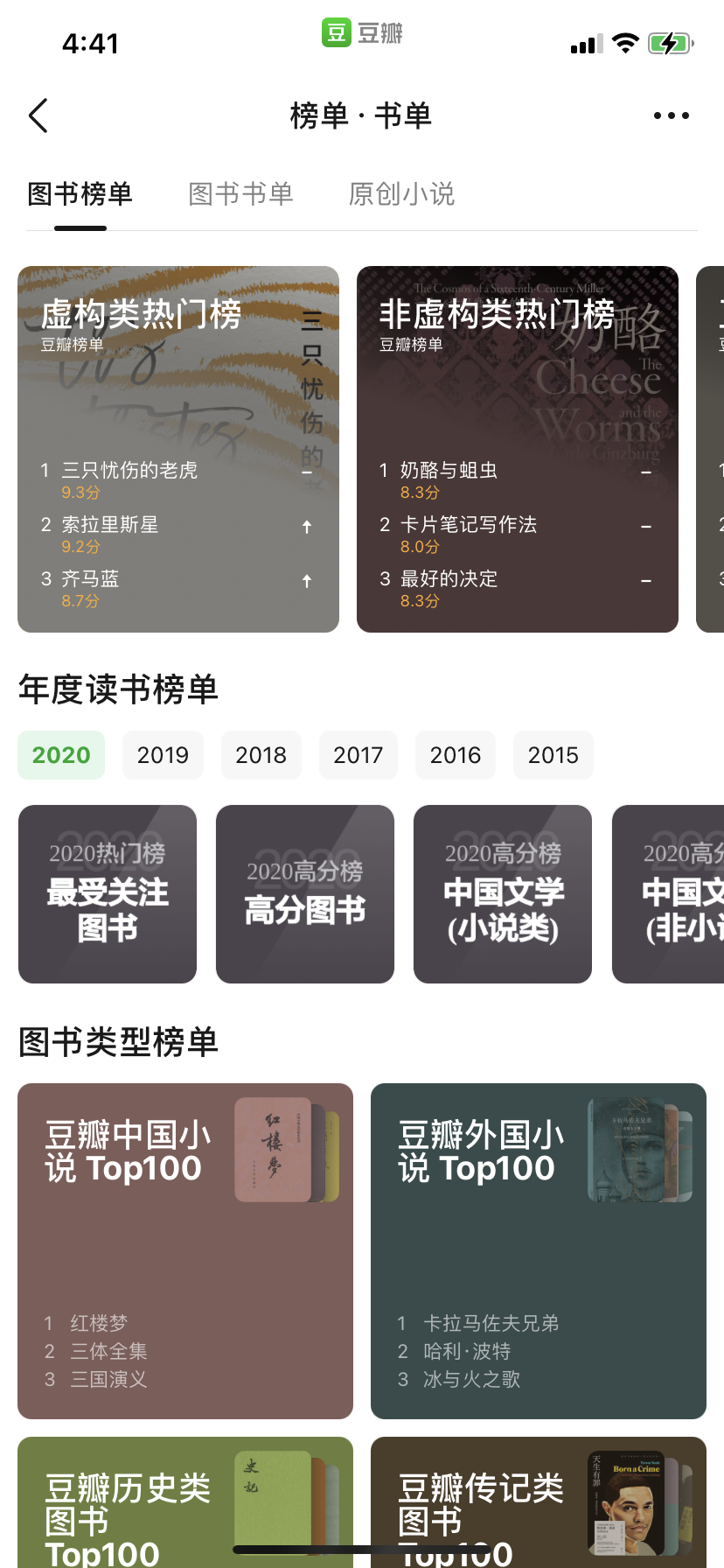
Task: Choose the 2017 year chip
Action: click(x=359, y=755)
